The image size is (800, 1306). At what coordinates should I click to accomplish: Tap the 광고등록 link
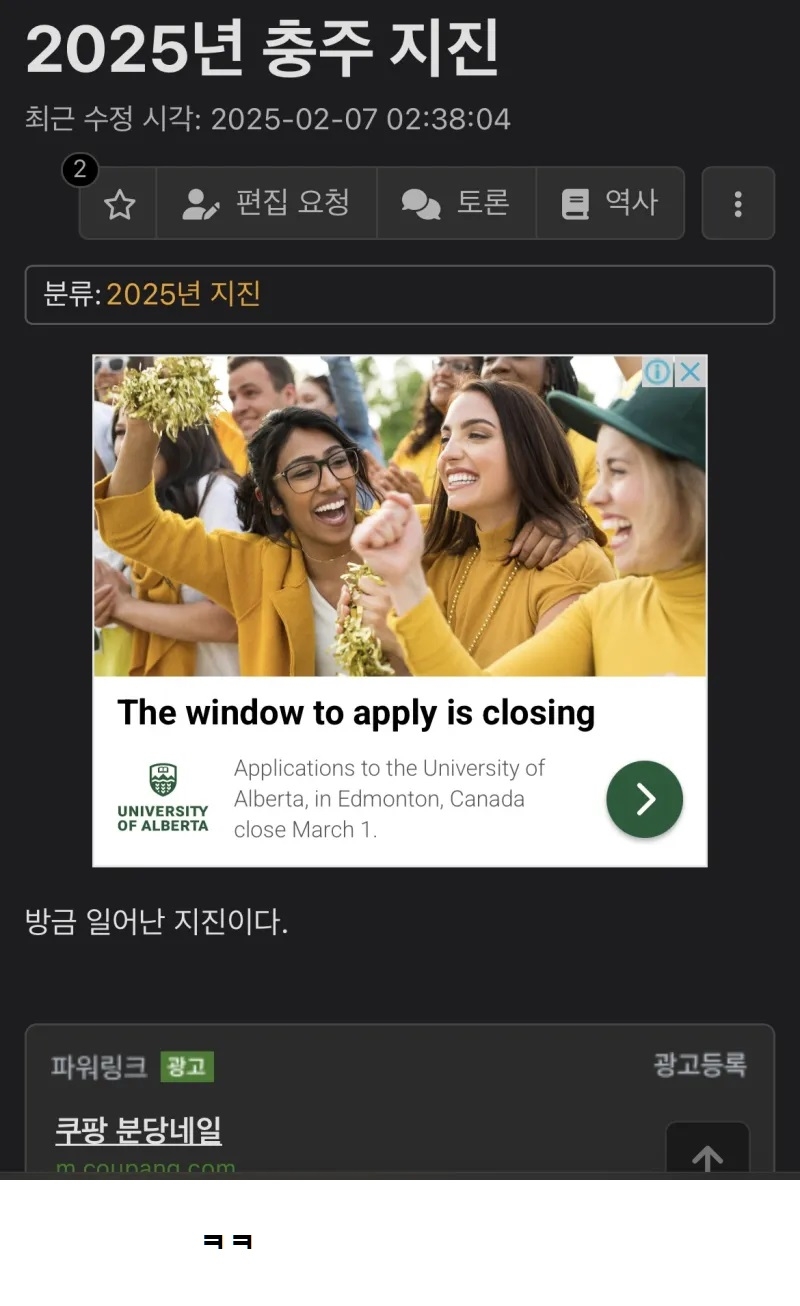coord(699,1066)
